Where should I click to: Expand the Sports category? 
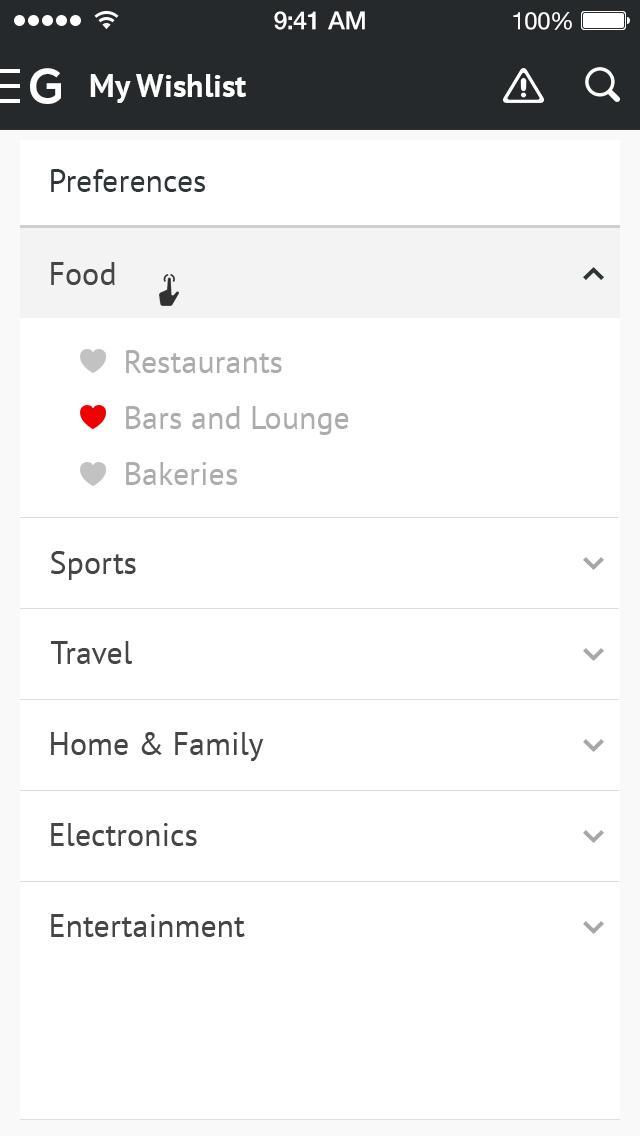click(593, 563)
